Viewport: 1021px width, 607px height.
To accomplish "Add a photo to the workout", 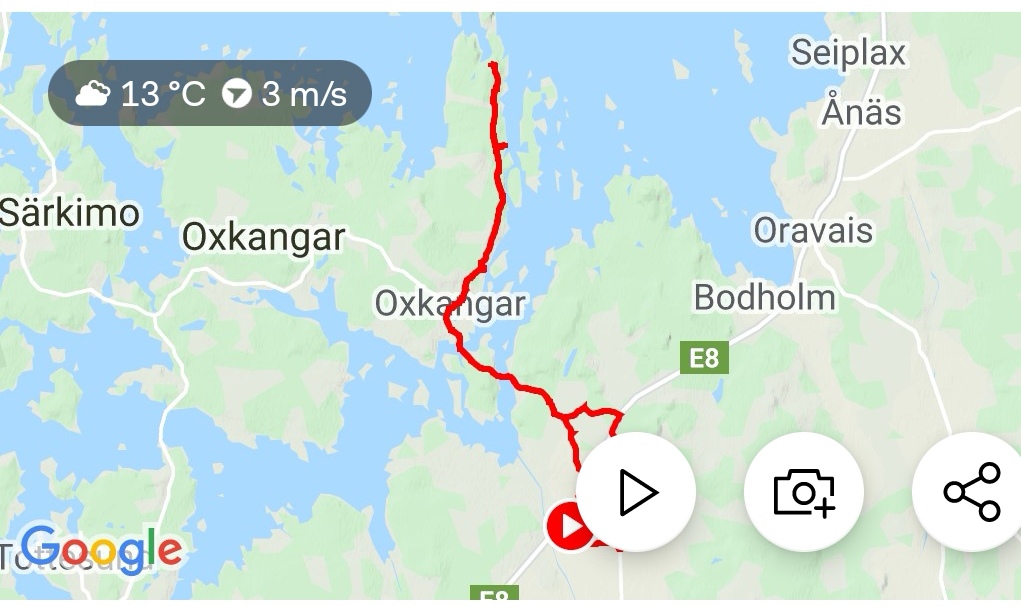I will pos(803,492).
